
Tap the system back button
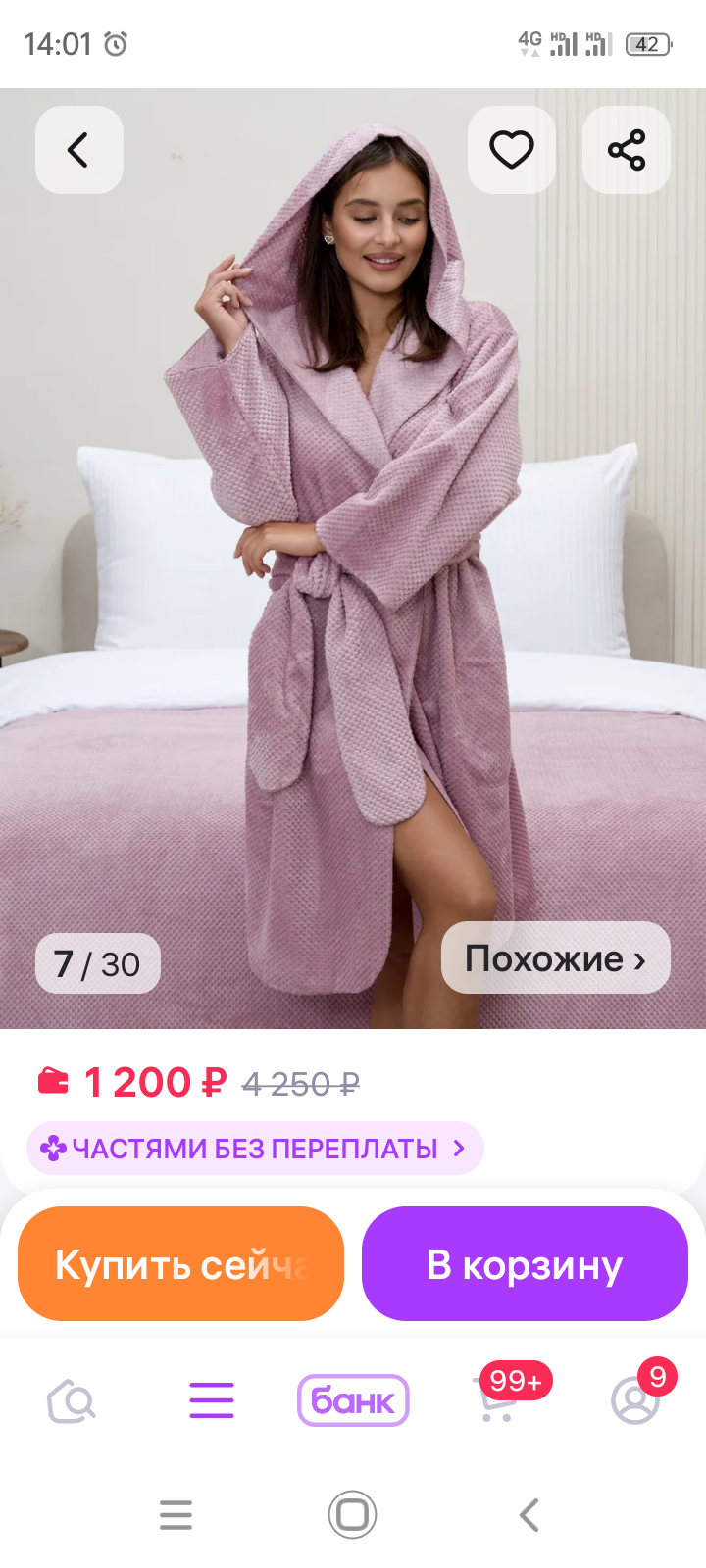(529, 1515)
